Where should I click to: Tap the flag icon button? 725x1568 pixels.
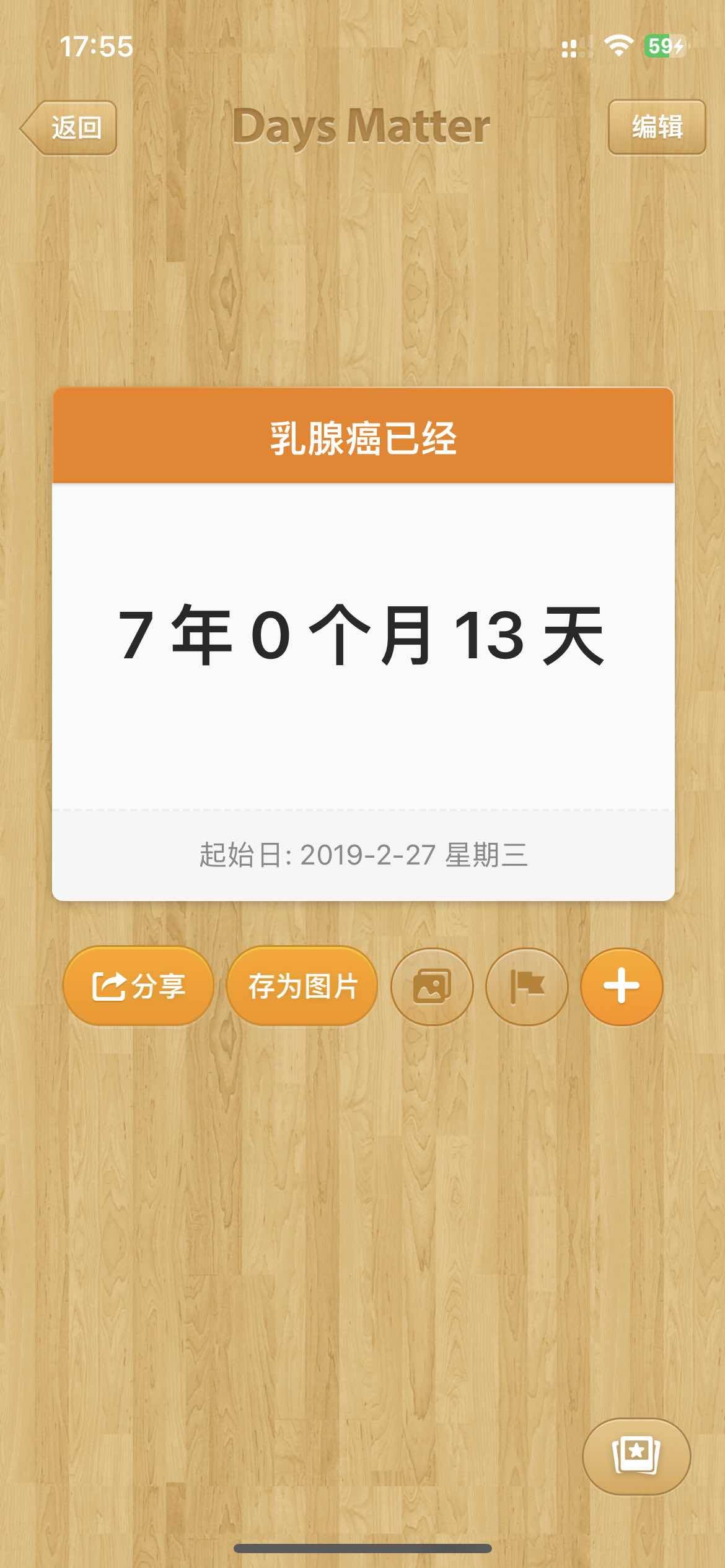point(527,986)
